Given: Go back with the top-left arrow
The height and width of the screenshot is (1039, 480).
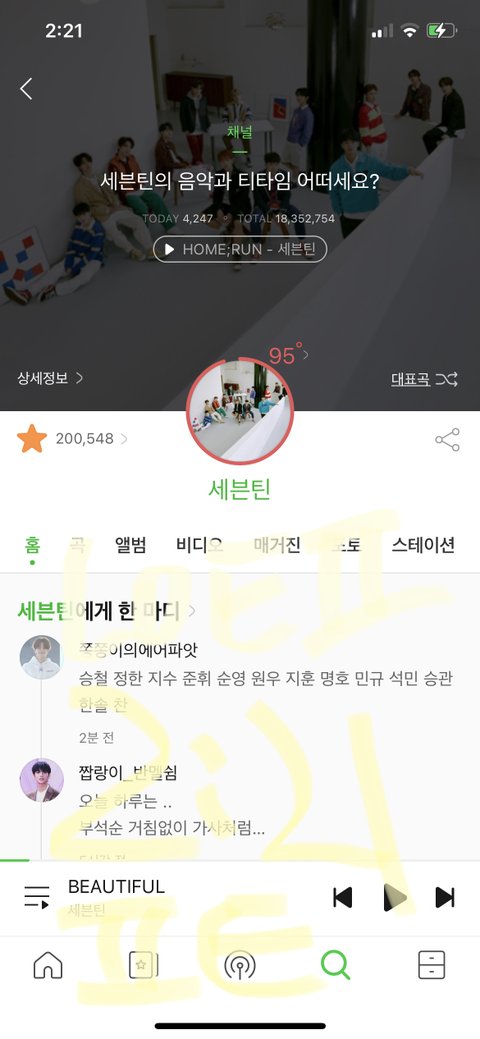Looking at the screenshot, I should tap(26, 89).
